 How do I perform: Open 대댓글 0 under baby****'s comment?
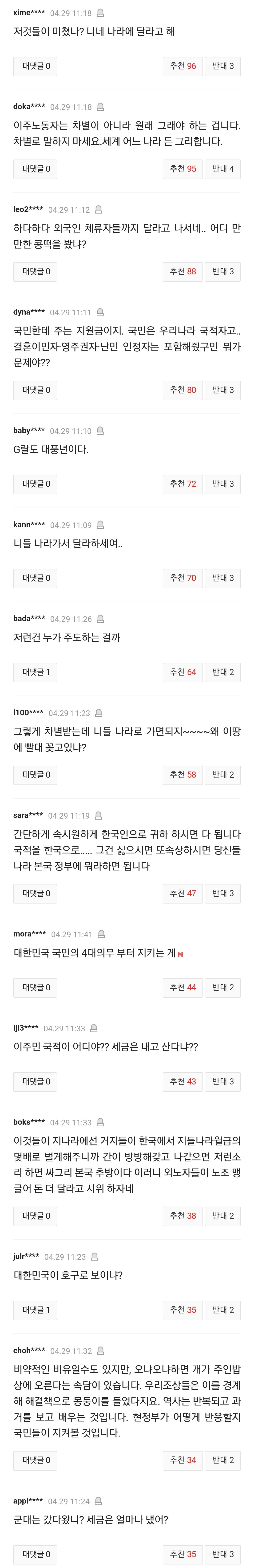[x=36, y=484]
